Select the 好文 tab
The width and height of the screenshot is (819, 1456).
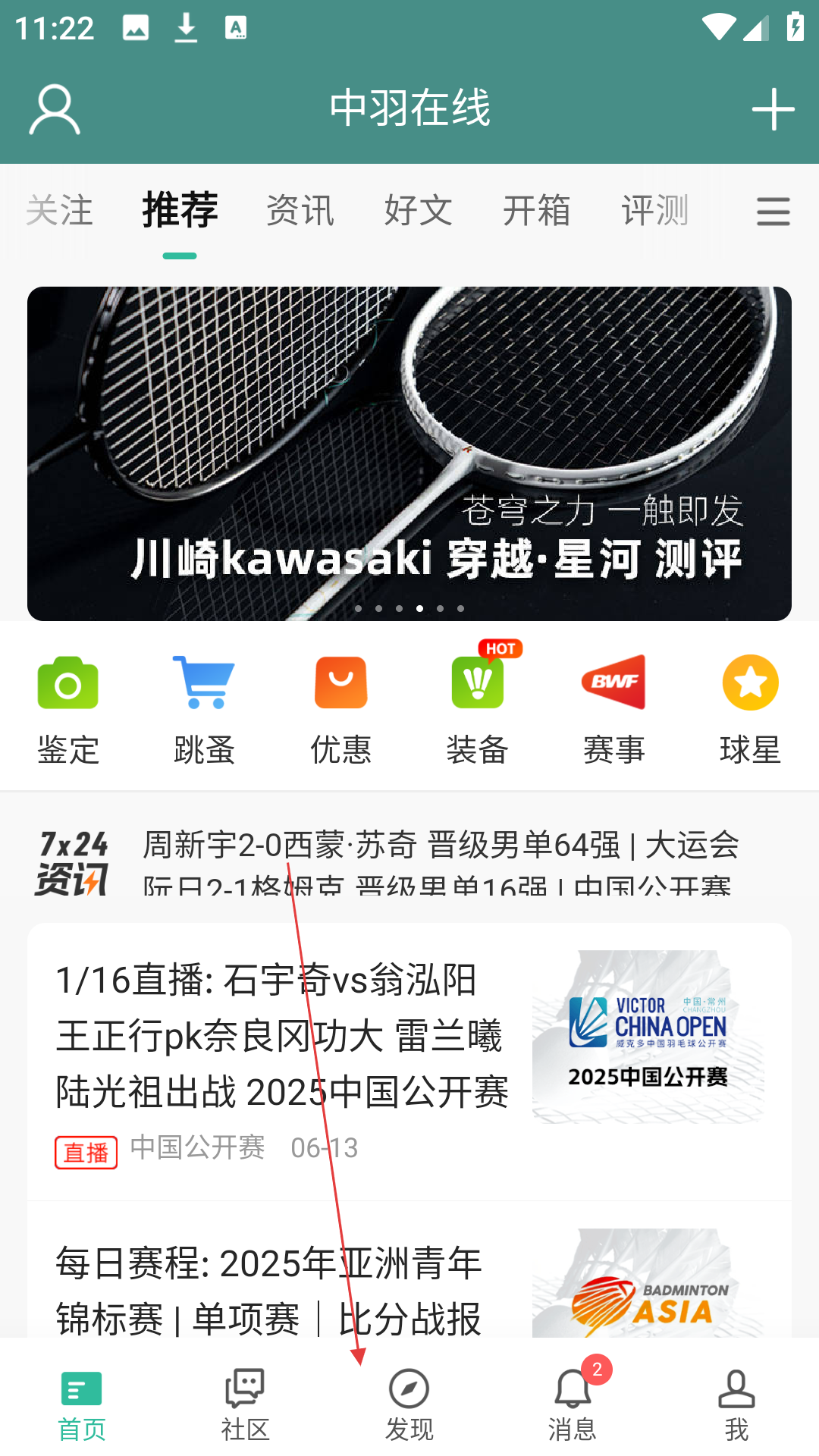418,211
